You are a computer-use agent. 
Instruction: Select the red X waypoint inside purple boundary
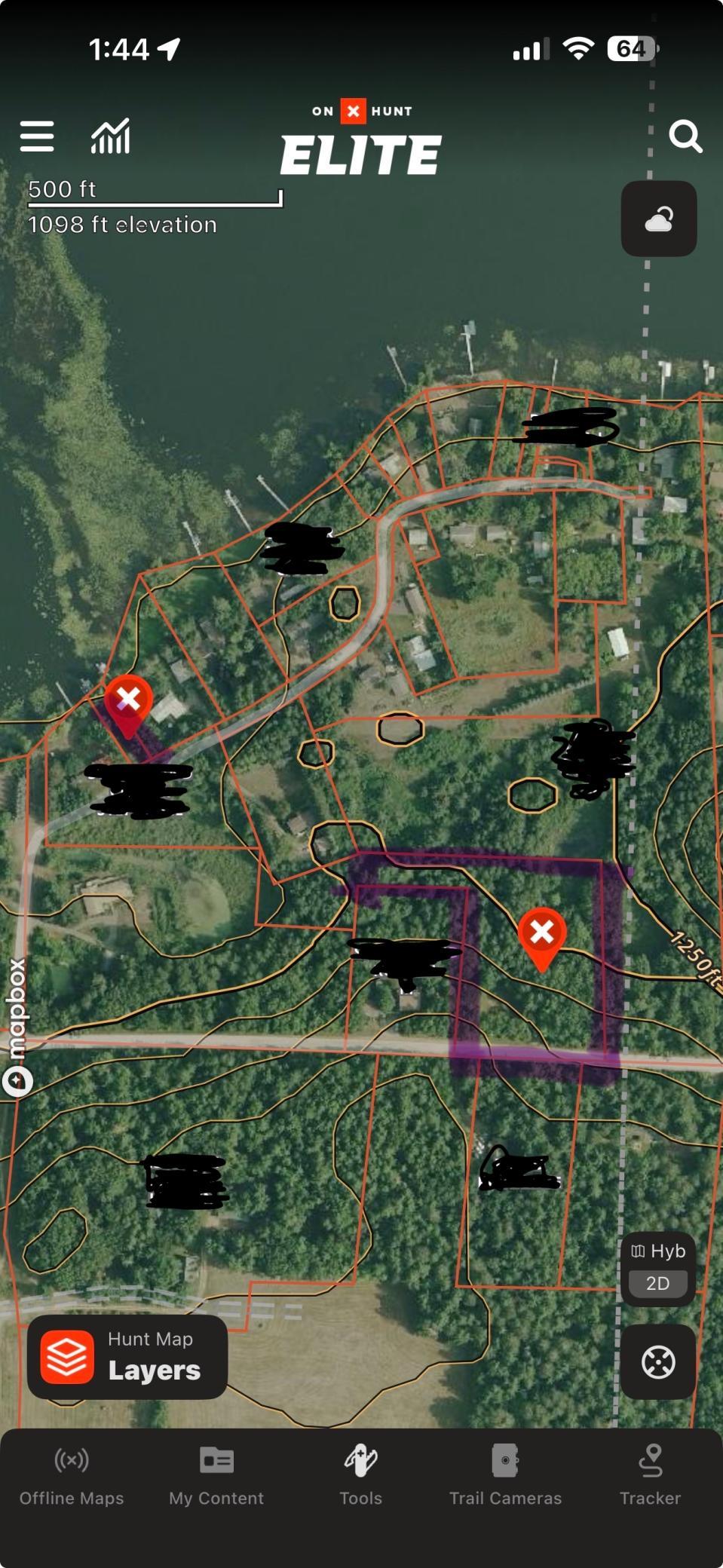(x=541, y=933)
